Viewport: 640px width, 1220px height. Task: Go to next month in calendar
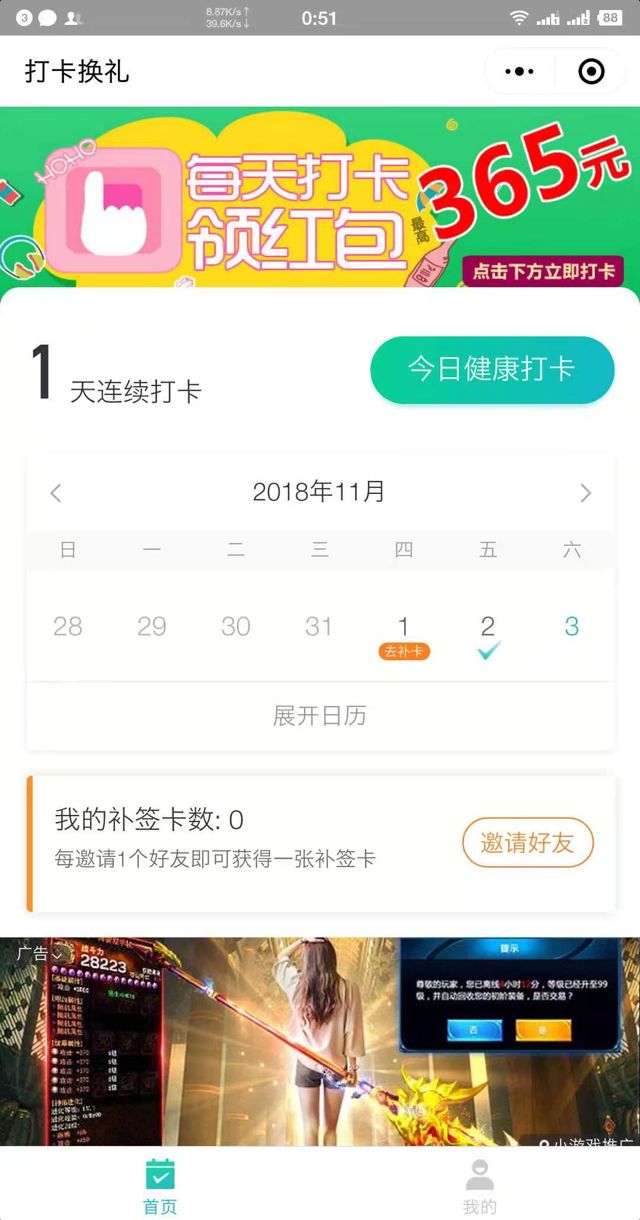(x=585, y=492)
